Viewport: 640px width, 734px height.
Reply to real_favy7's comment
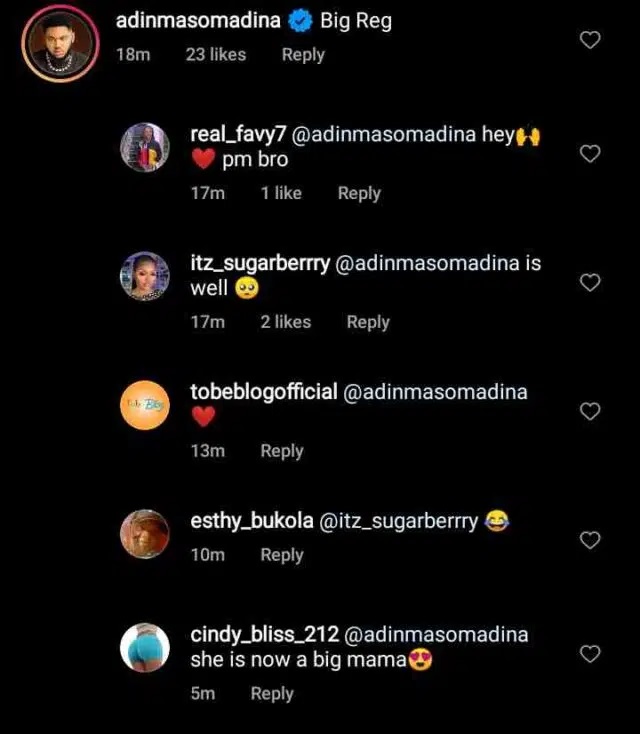point(359,194)
